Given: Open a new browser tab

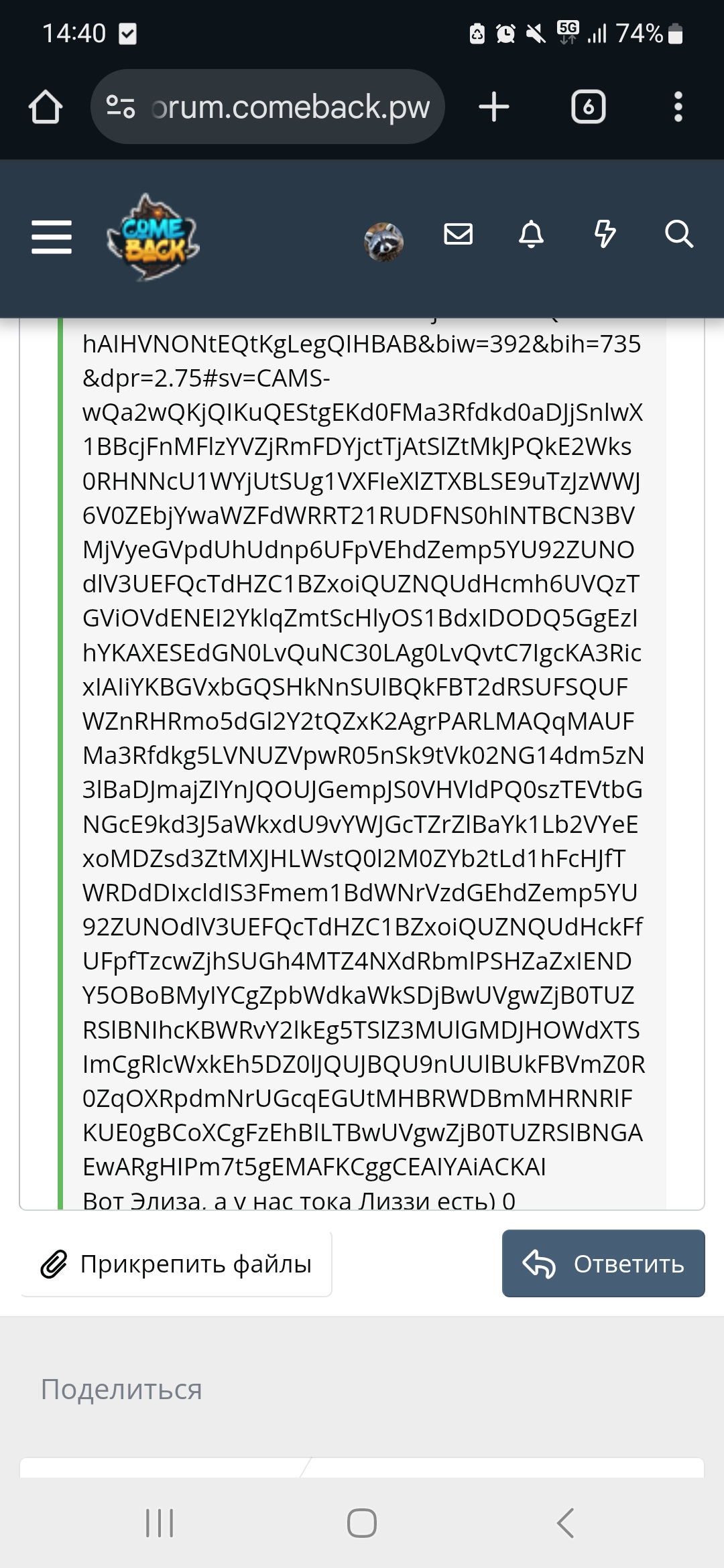Looking at the screenshot, I should click(494, 107).
